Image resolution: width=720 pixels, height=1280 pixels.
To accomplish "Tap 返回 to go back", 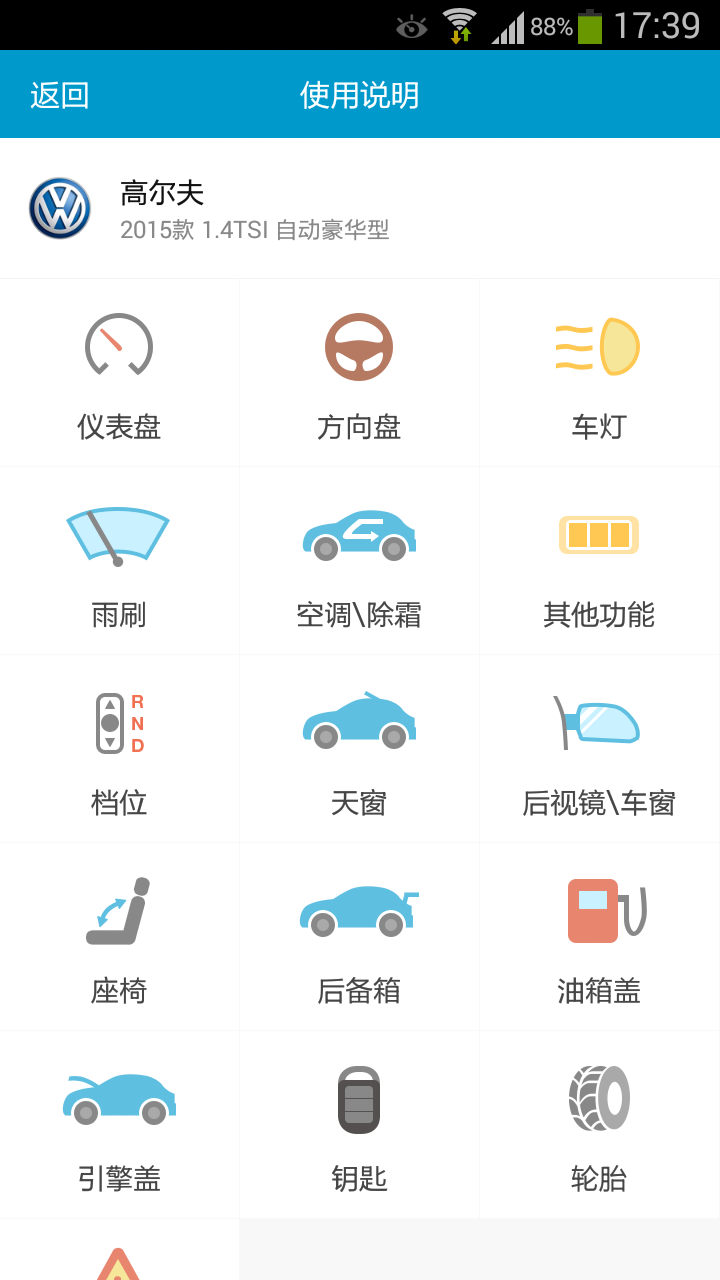I will (x=60, y=95).
